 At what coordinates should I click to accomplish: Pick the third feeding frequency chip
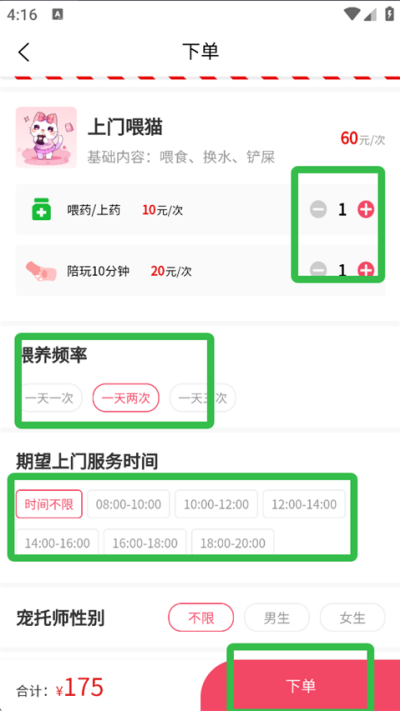point(202,398)
